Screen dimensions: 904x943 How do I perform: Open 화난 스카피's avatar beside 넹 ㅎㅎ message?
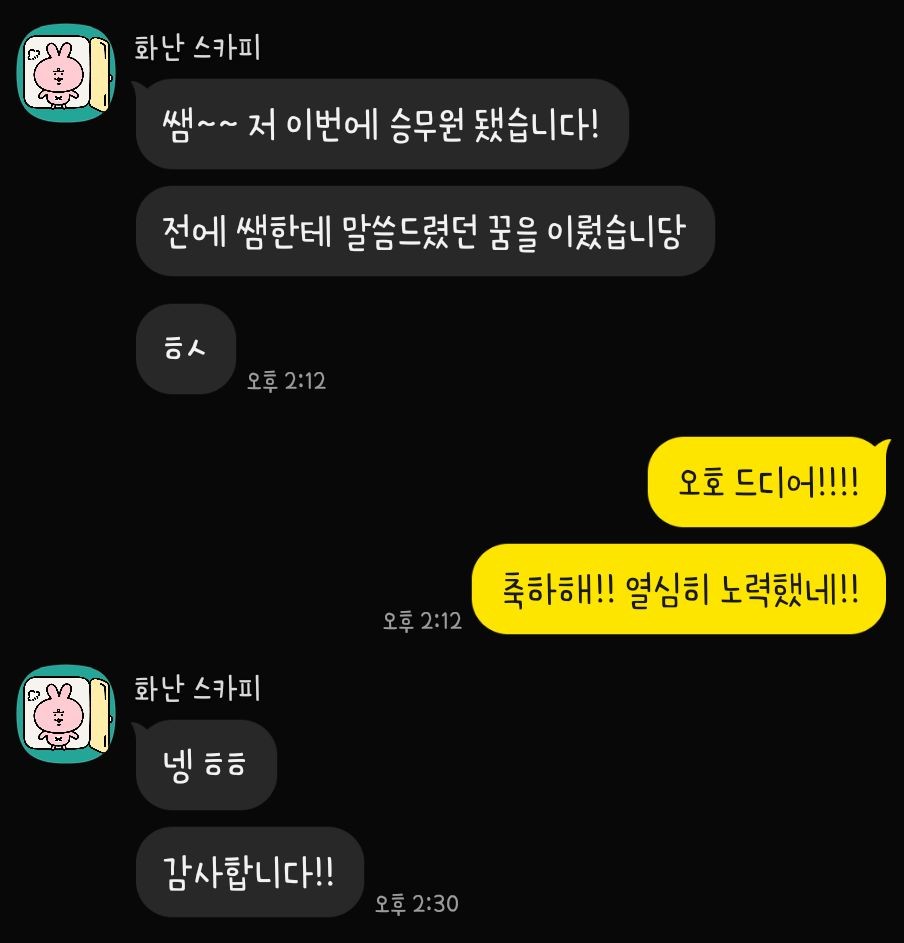66,714
